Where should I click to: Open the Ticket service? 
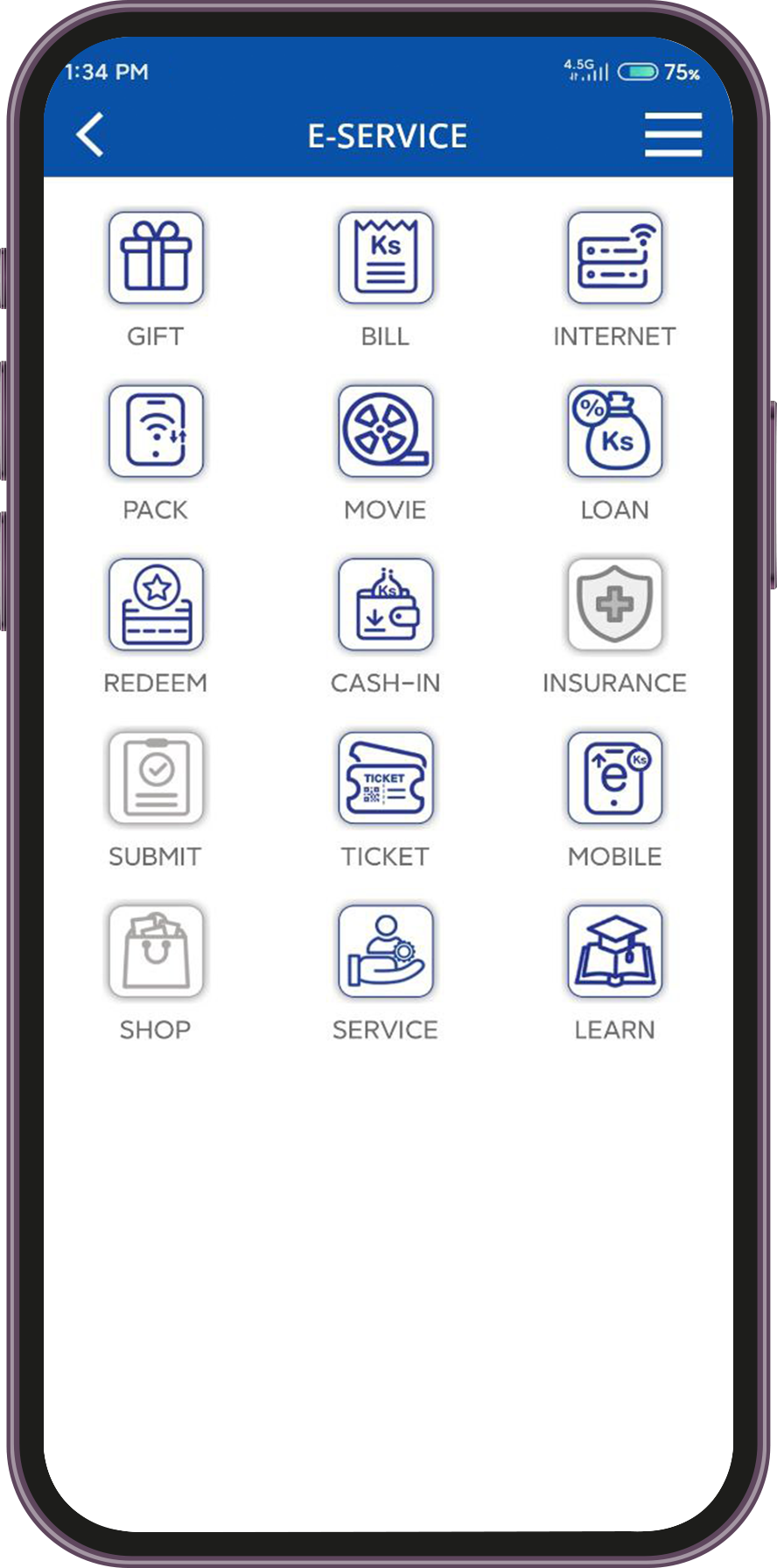click(x=385, y=778)
